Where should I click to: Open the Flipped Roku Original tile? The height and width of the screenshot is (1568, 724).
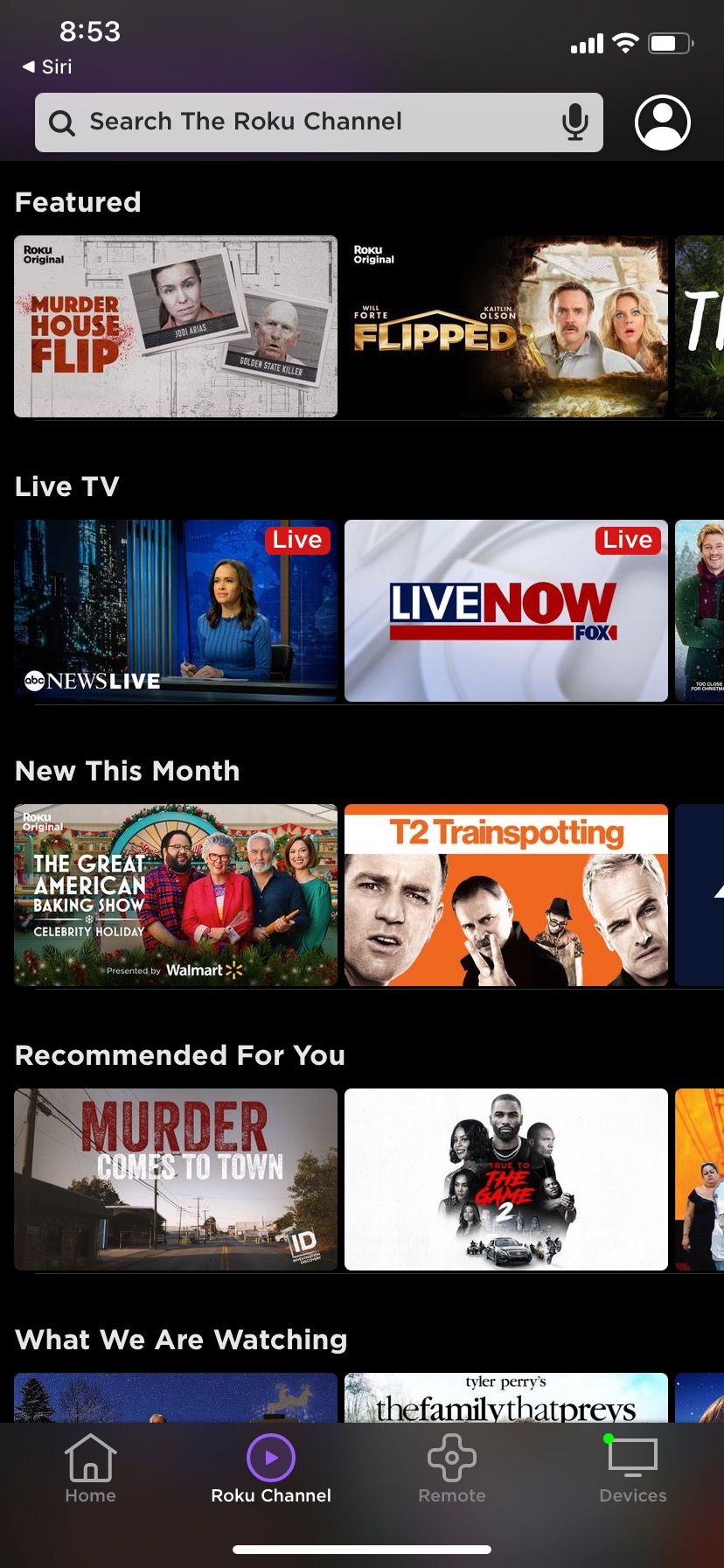tap(505, 326)
